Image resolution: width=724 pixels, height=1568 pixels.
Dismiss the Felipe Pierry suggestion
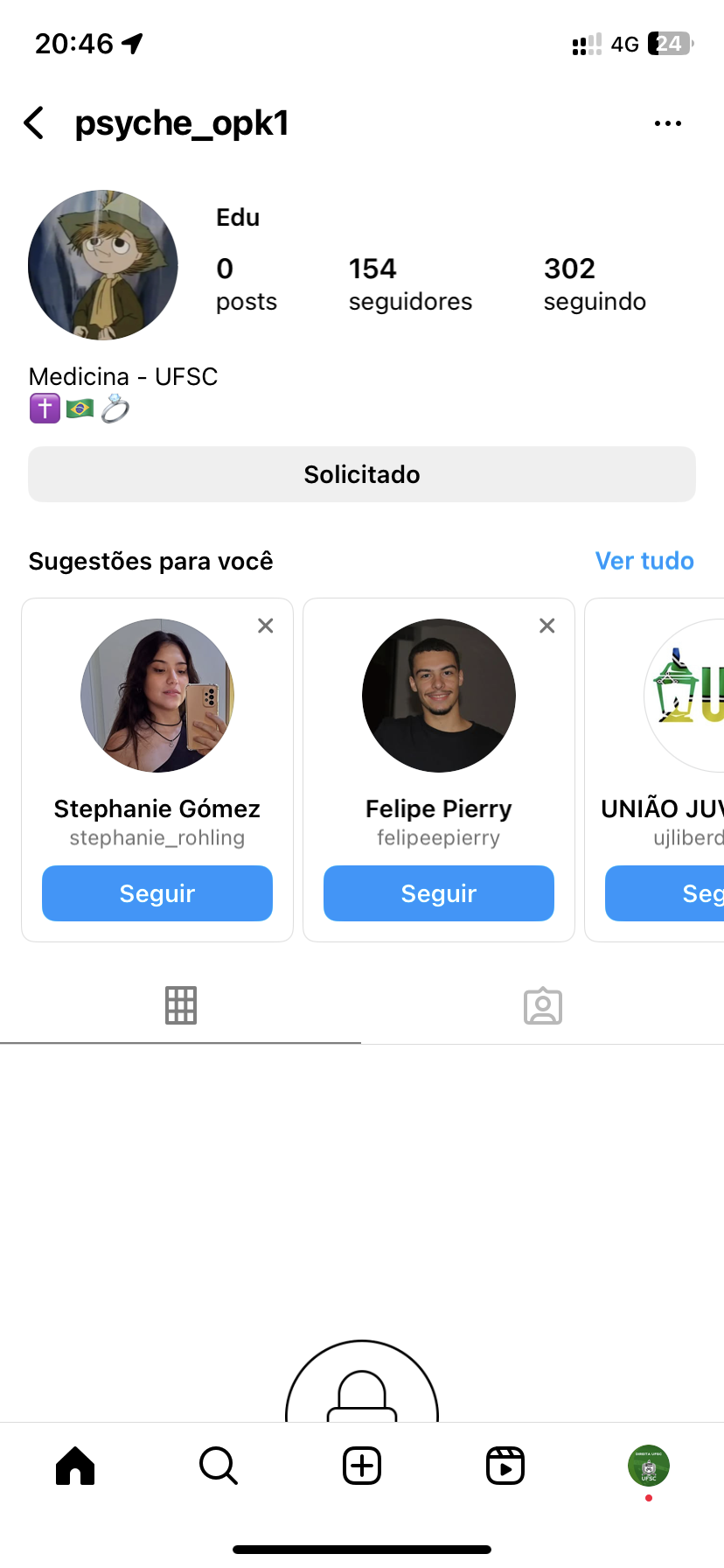pyautogui.click(x=547, y=626)
